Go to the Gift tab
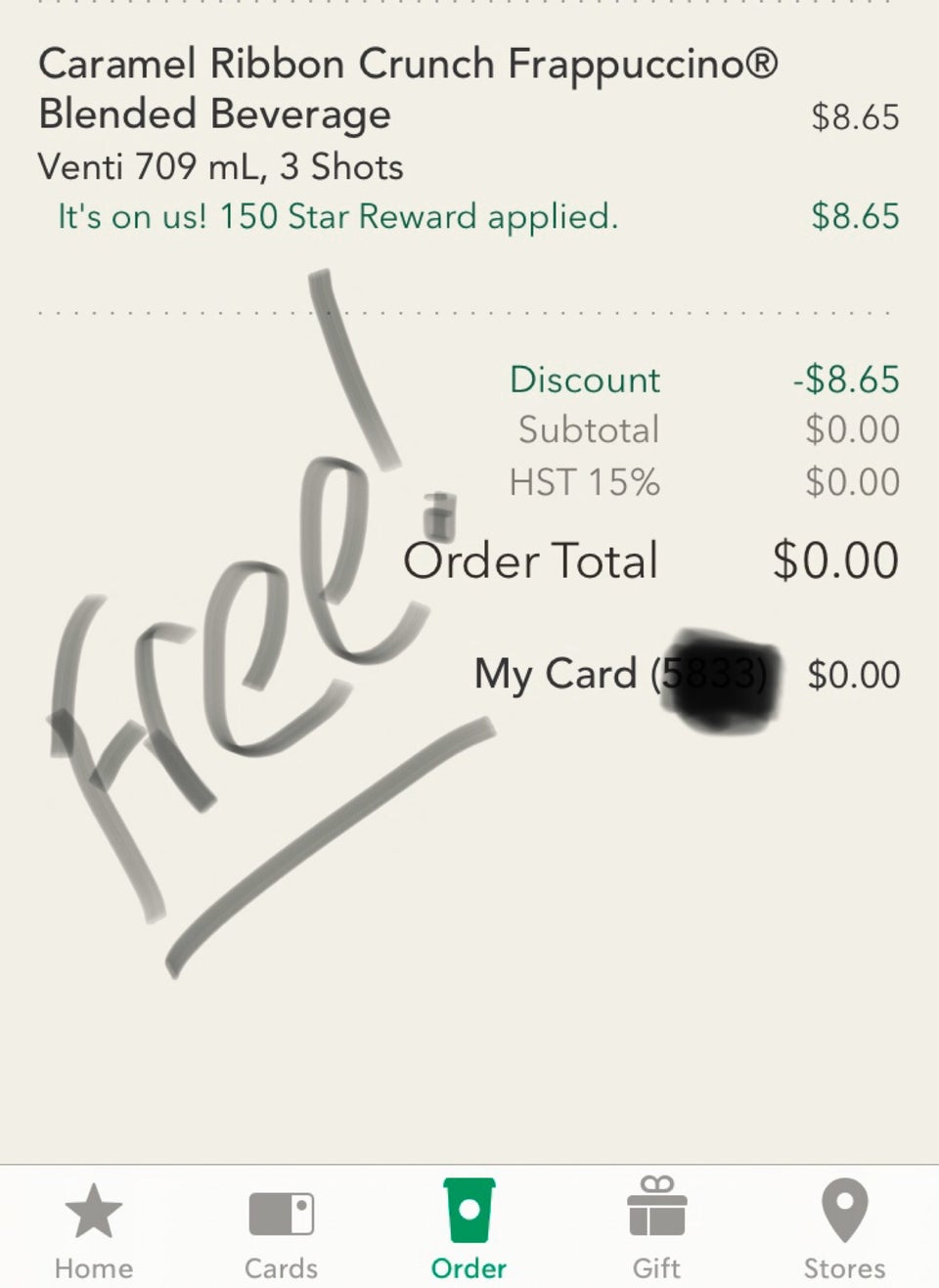Image resolution: width=939 pixels, height=1288 pixels. [656, 1228]
